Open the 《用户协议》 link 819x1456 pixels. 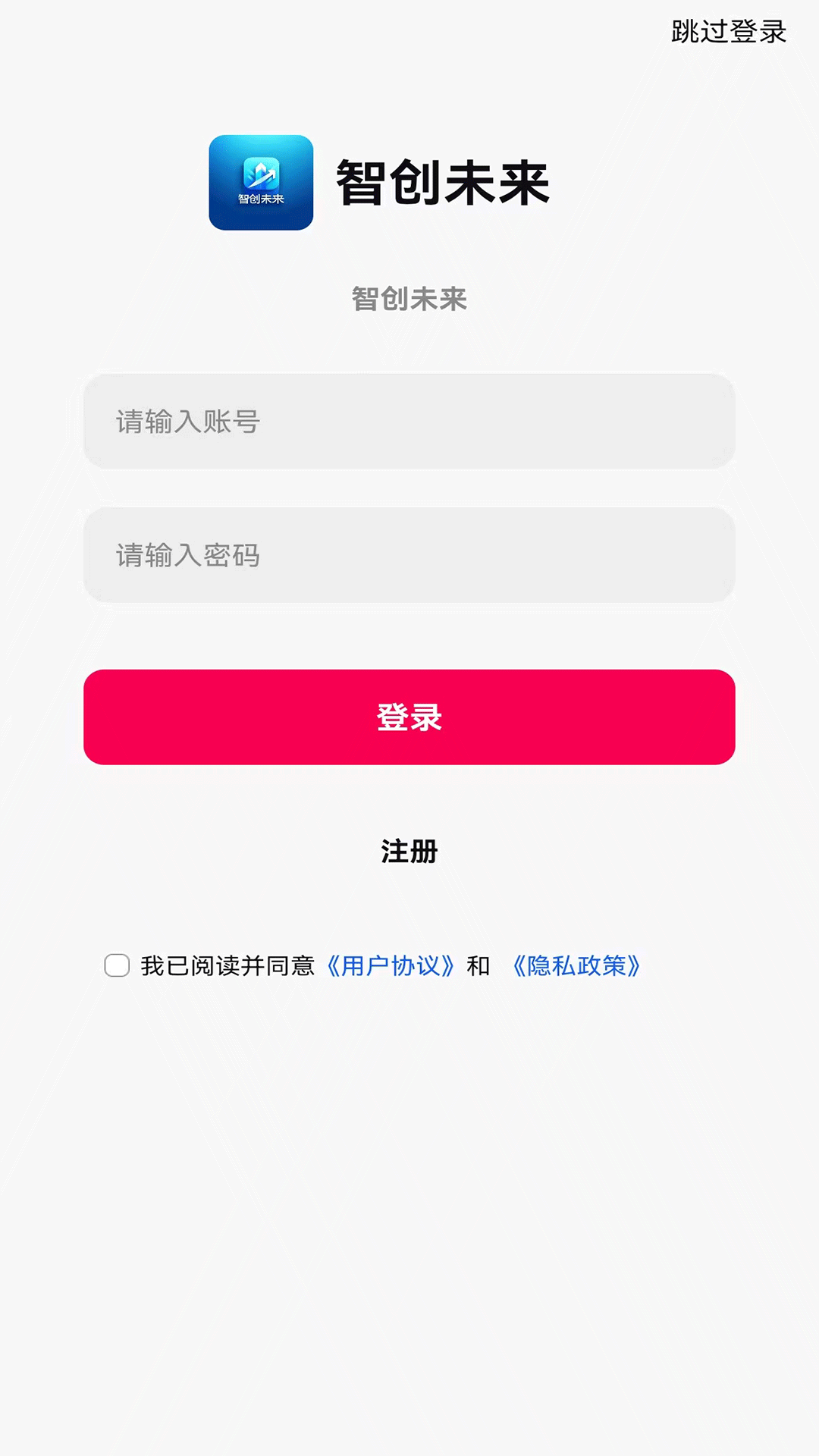tap(391, 966)
